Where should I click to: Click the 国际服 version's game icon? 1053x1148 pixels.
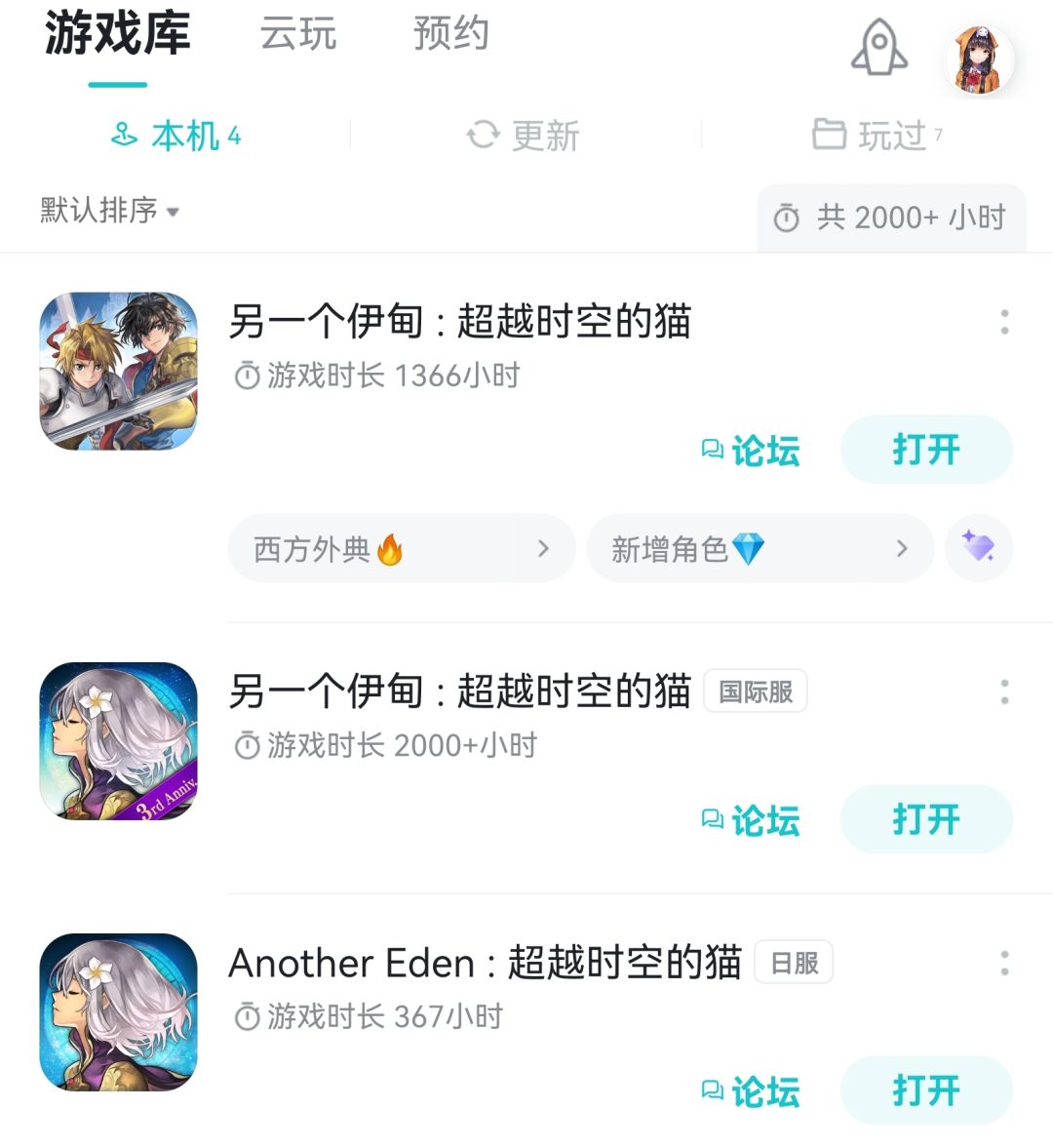[x=117, y=739]
